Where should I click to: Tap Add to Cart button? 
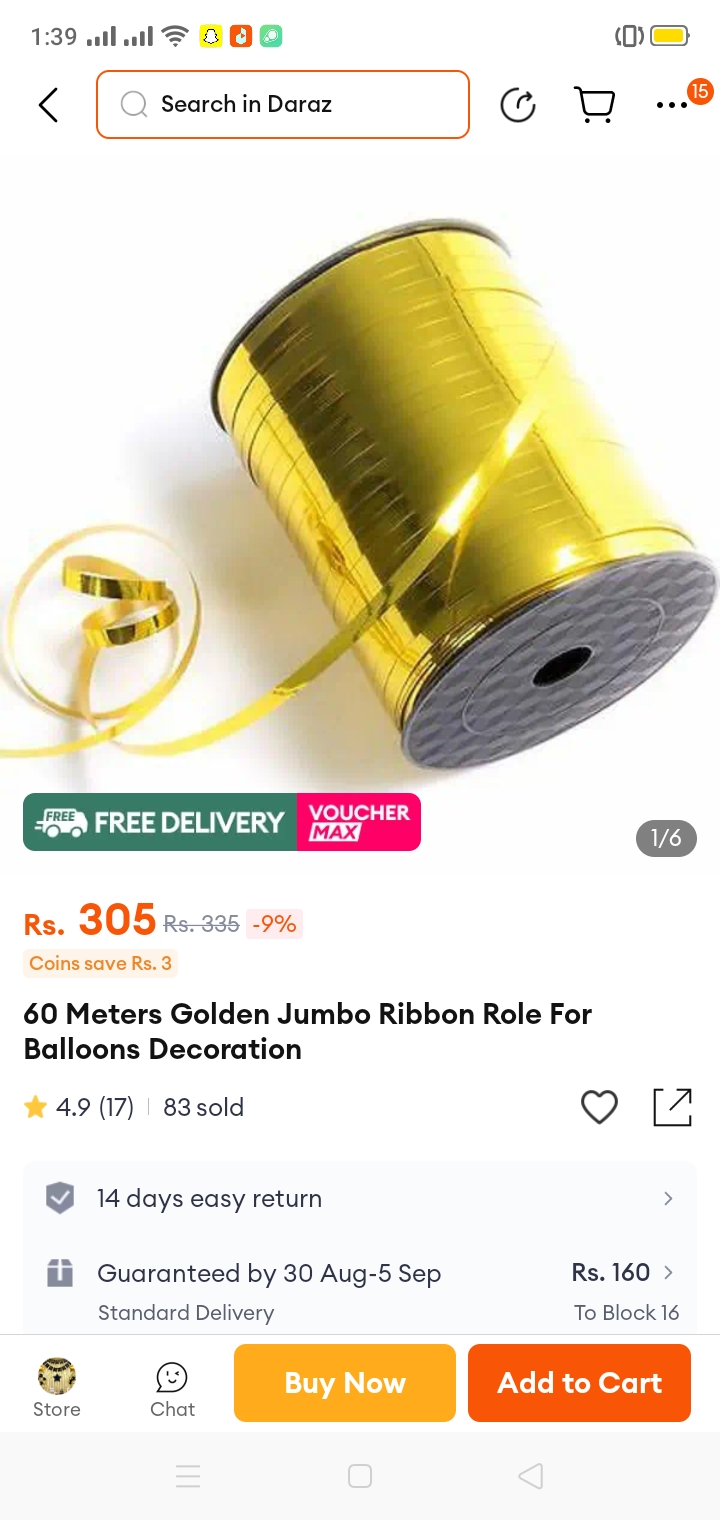tap(579, 1383)
